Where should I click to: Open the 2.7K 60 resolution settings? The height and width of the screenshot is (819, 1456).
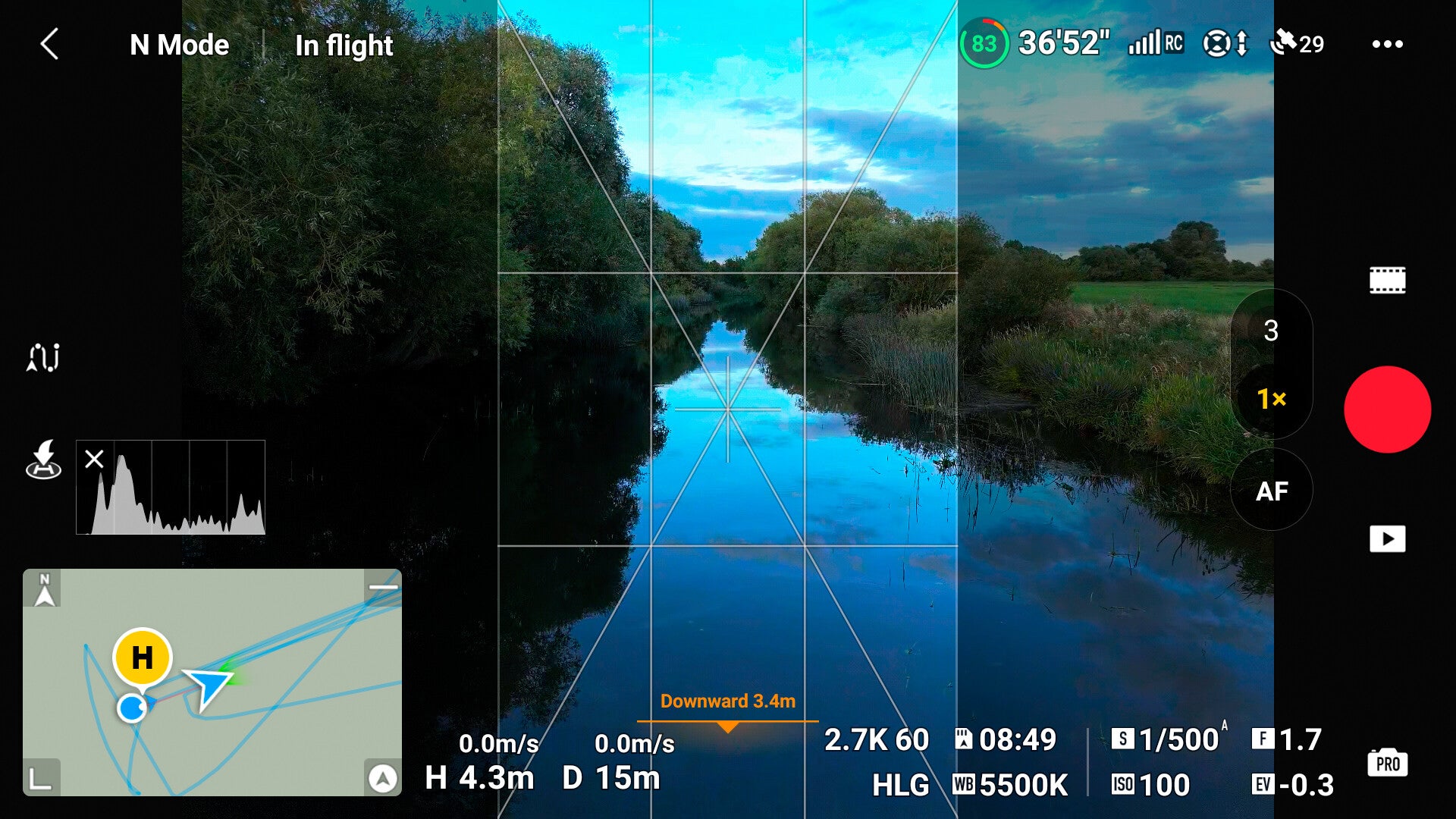click(876, 739)
